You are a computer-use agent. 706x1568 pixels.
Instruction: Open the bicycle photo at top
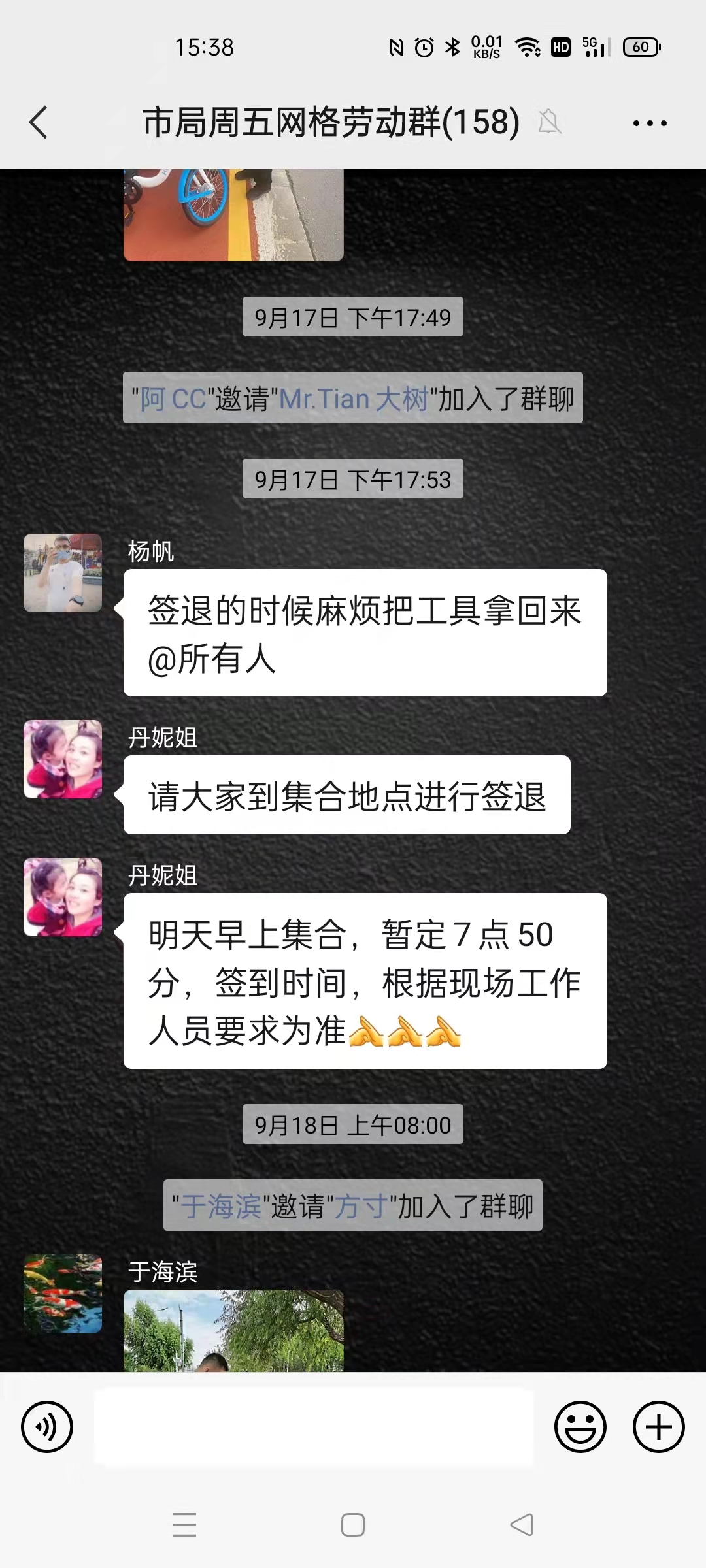coord(233,215)
